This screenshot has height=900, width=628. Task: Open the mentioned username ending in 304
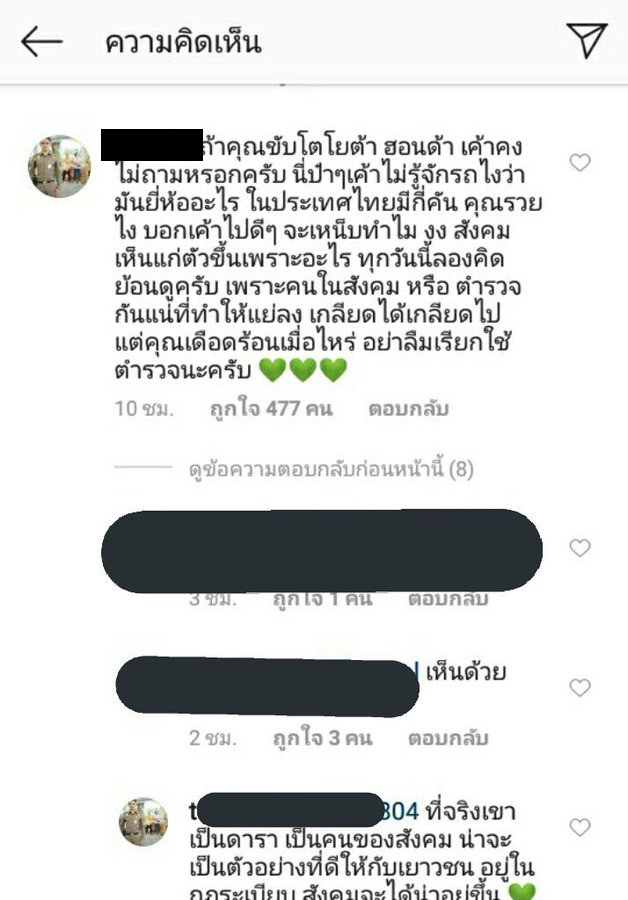(400, 809)
